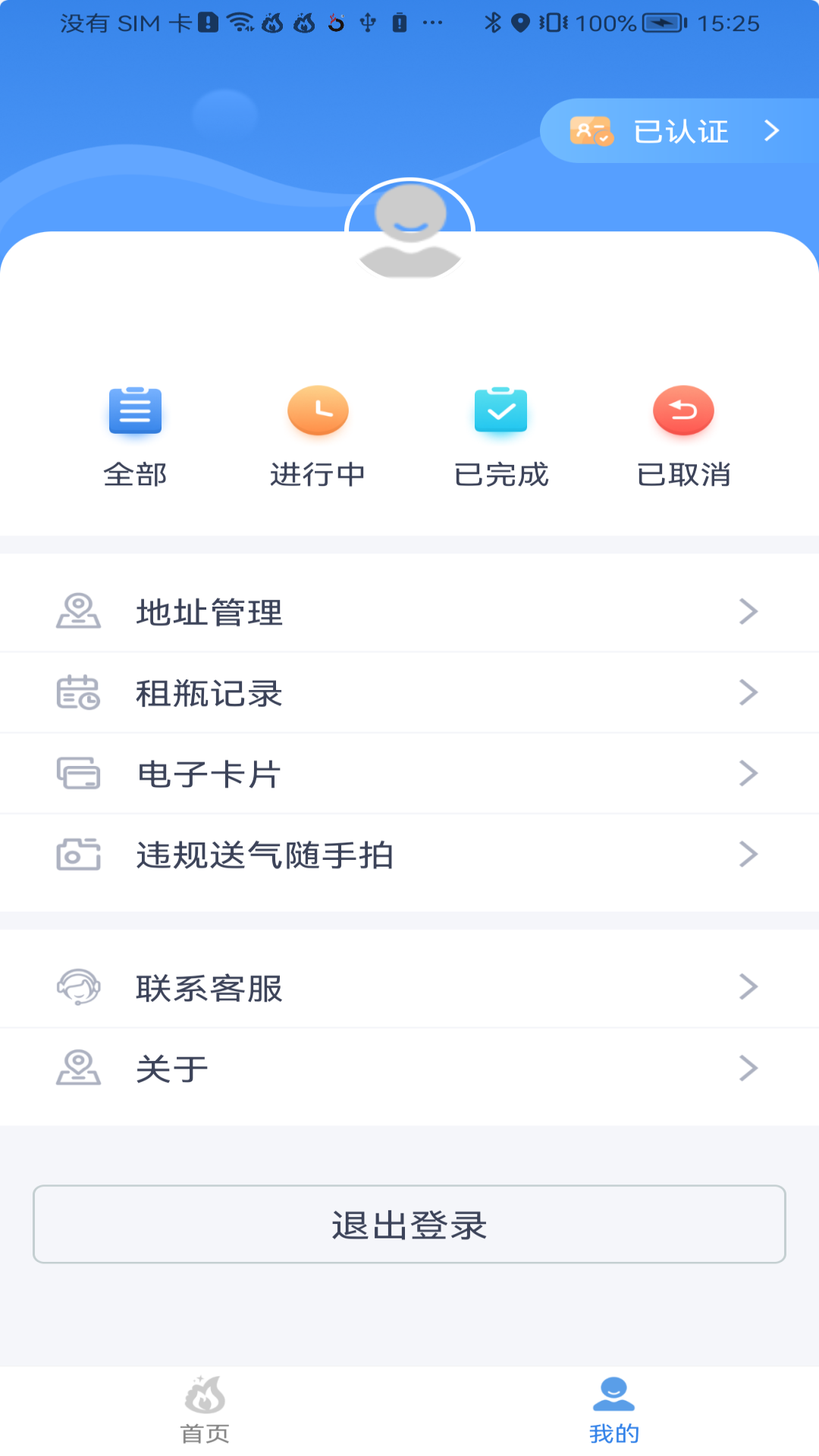Click the 违规送气随手拍 camera icon
Viewport: 819px width, 1456px height.
click(78, 855)
